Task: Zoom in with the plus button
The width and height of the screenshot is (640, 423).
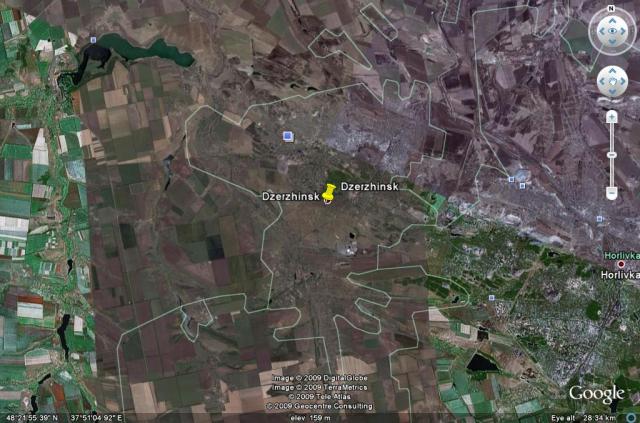Action: coord(611,117)
